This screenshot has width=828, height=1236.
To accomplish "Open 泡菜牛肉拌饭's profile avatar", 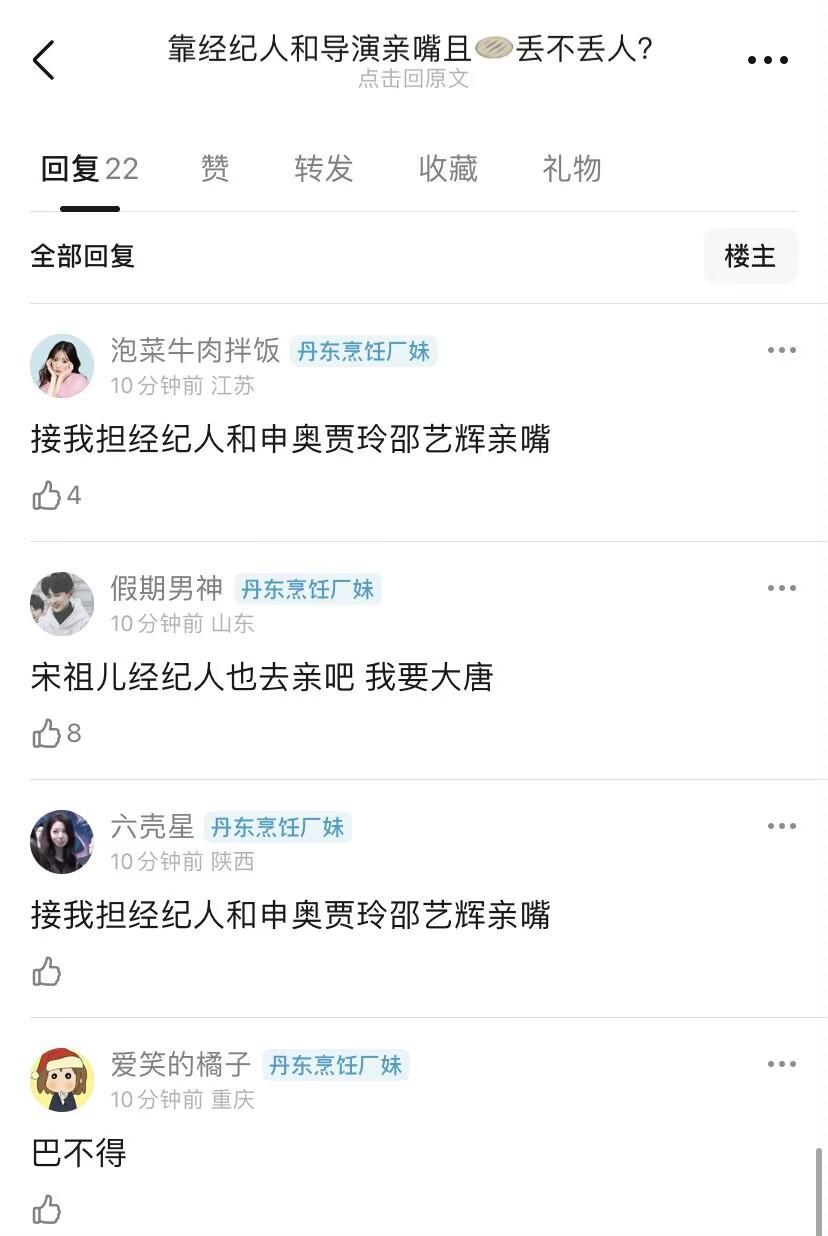I will (61, 365).
